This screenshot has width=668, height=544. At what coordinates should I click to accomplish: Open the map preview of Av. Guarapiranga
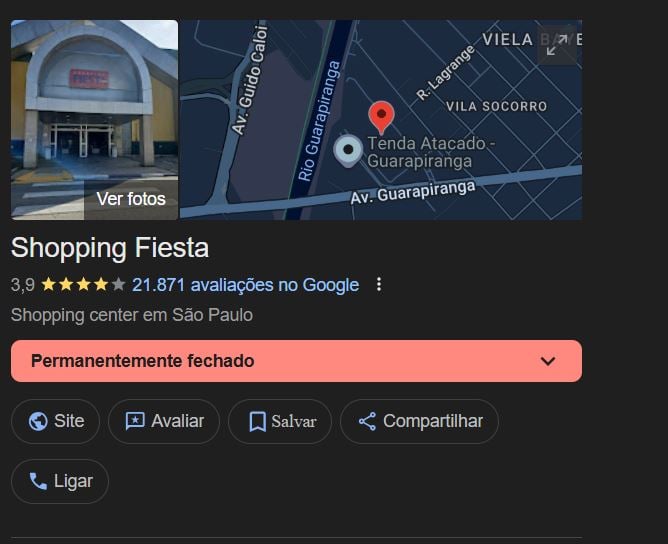(x=380, y=120)
